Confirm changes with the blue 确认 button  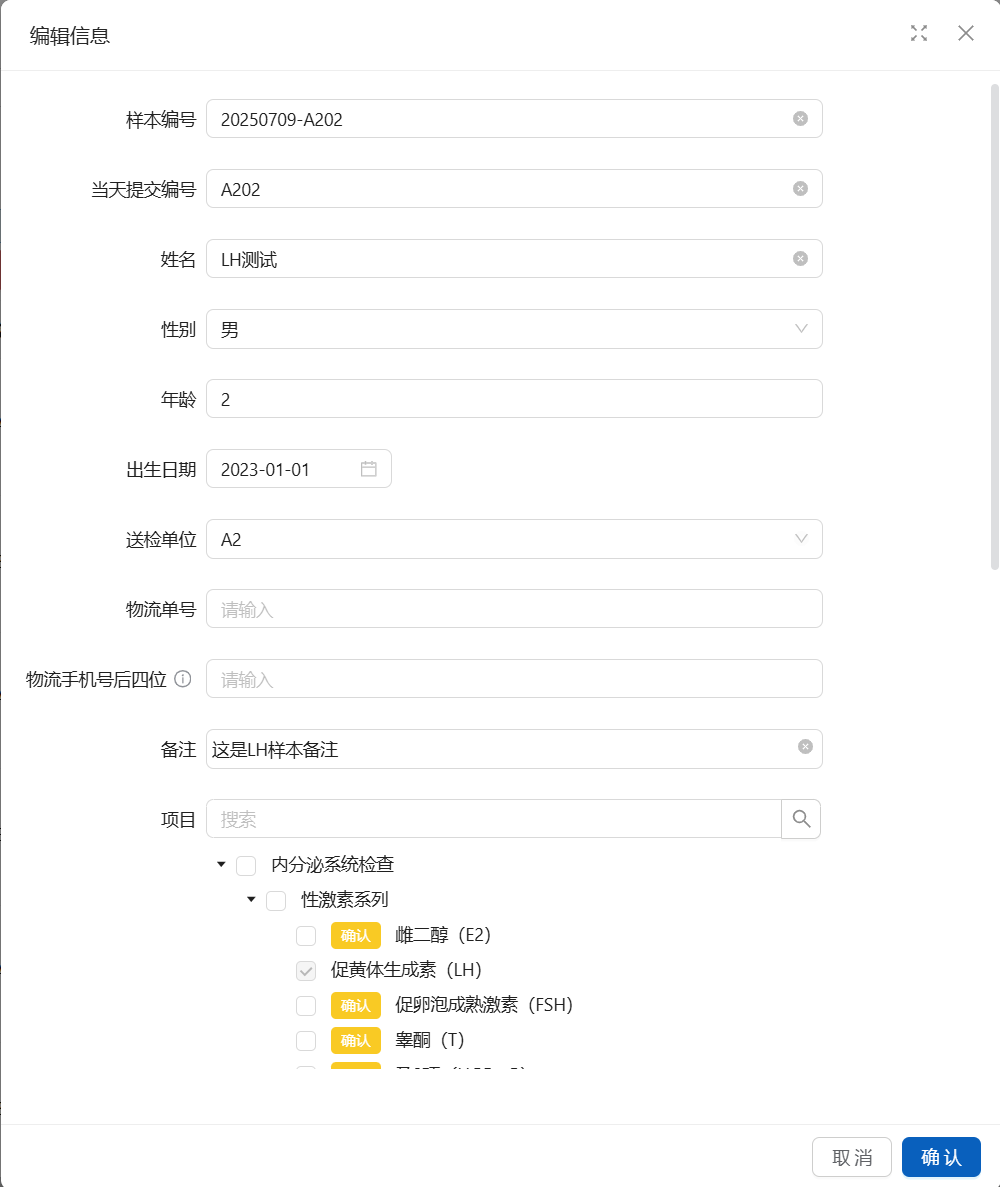coord(941,1157)
